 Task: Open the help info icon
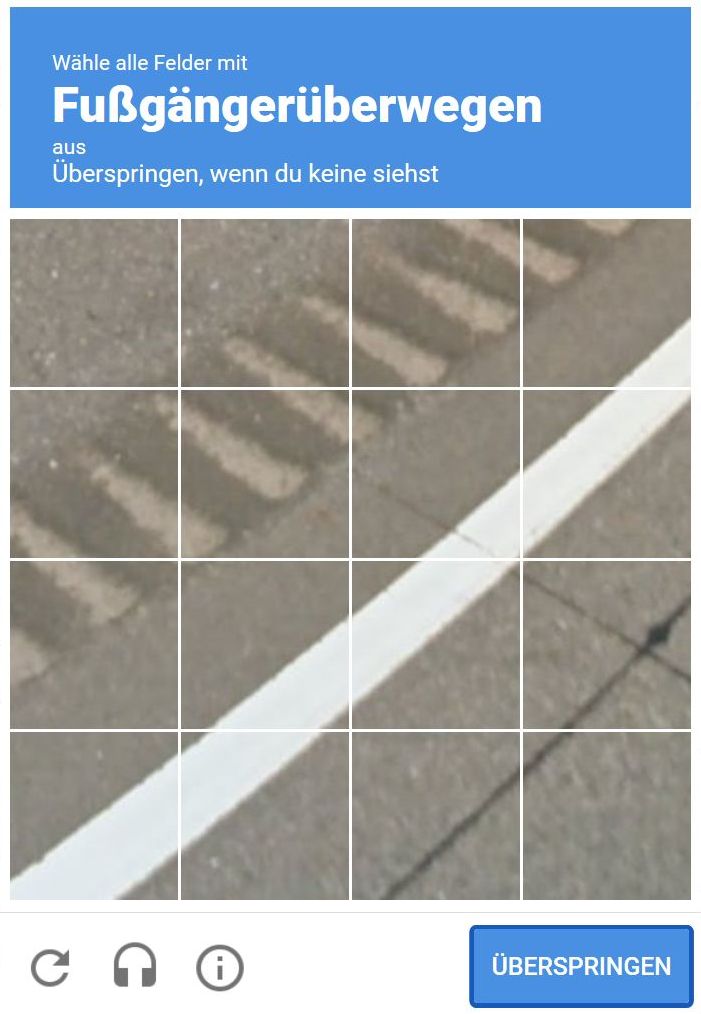click(x=220, y=967)
